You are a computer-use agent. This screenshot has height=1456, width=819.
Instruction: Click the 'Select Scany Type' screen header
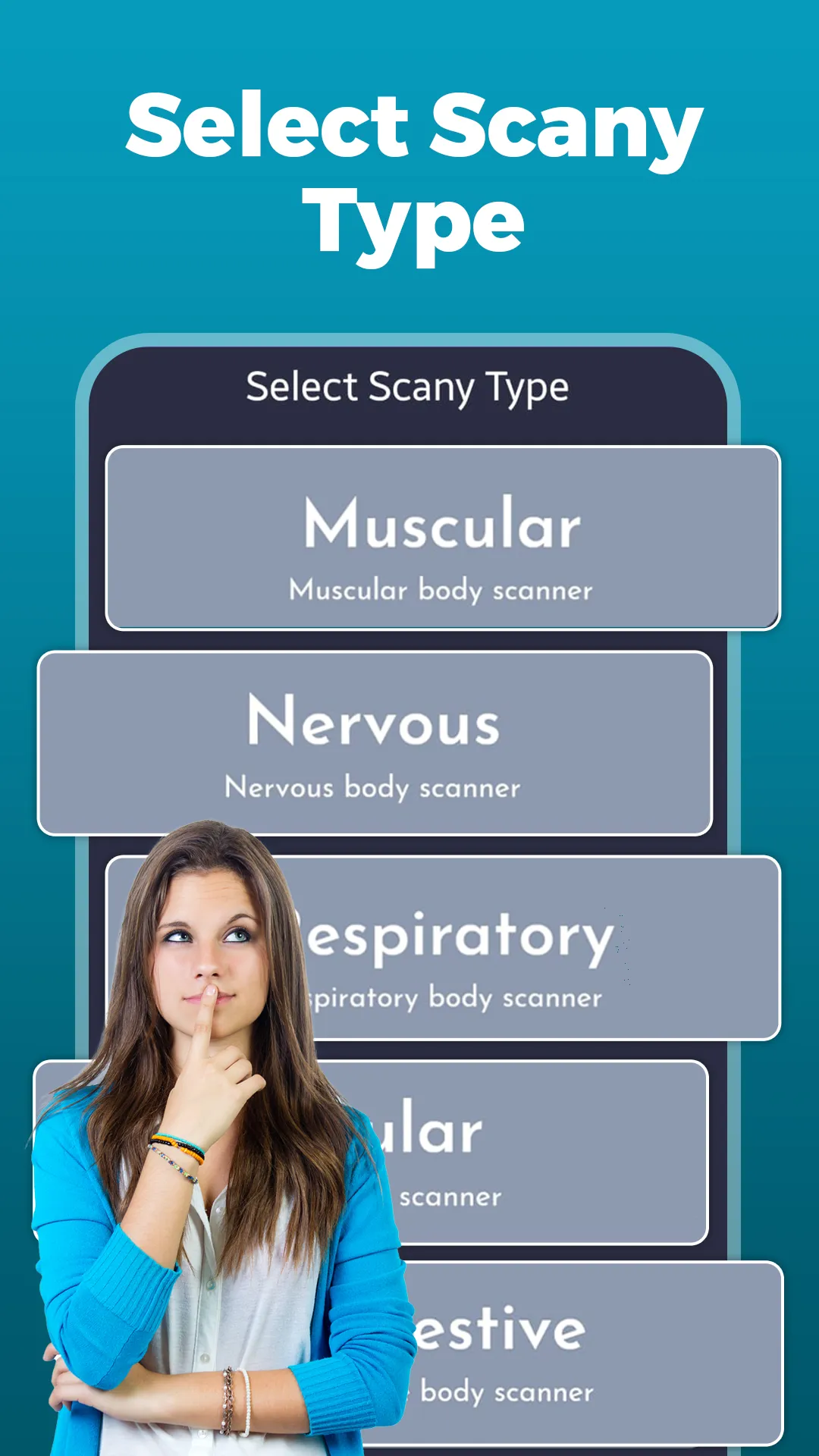408,387
